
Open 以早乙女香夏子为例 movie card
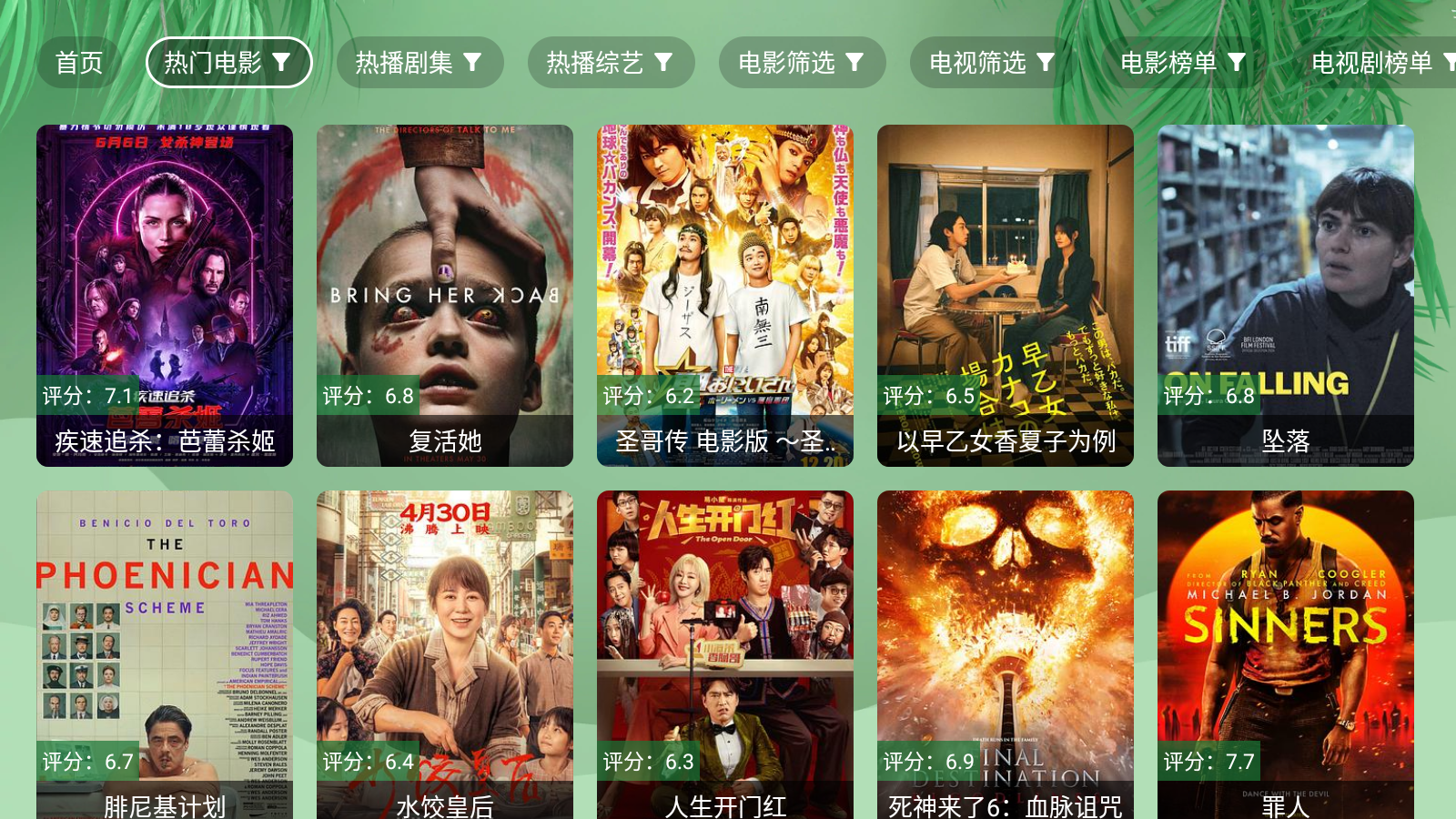tap(1006, 295)
